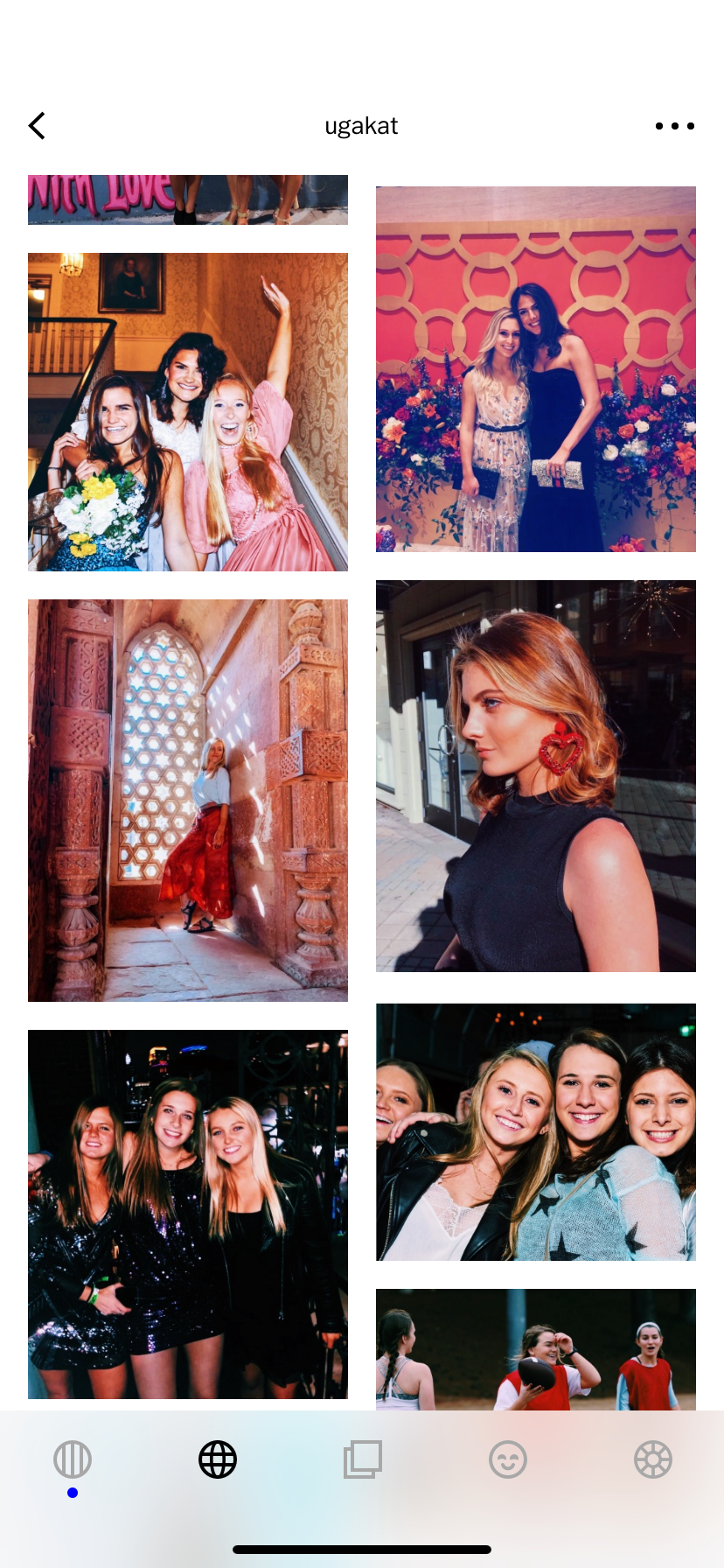Open the photo with star sweater
This screenshot has height=1568, width=724.
(536, 1132)
